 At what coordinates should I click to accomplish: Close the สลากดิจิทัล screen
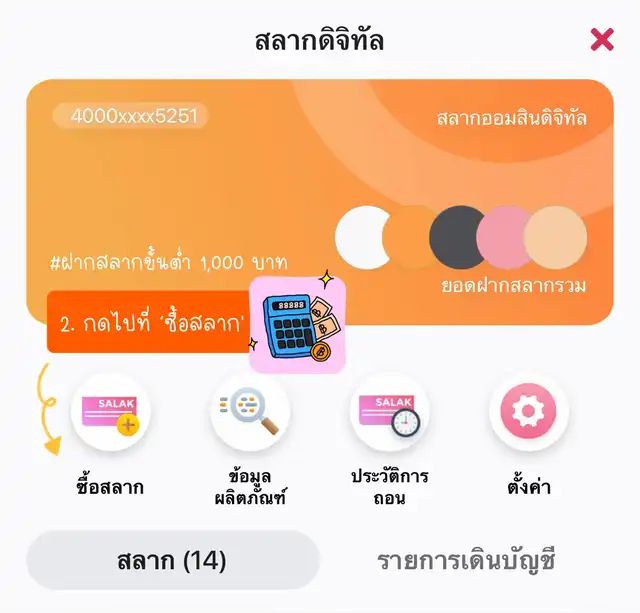click(x=602, y=40)
